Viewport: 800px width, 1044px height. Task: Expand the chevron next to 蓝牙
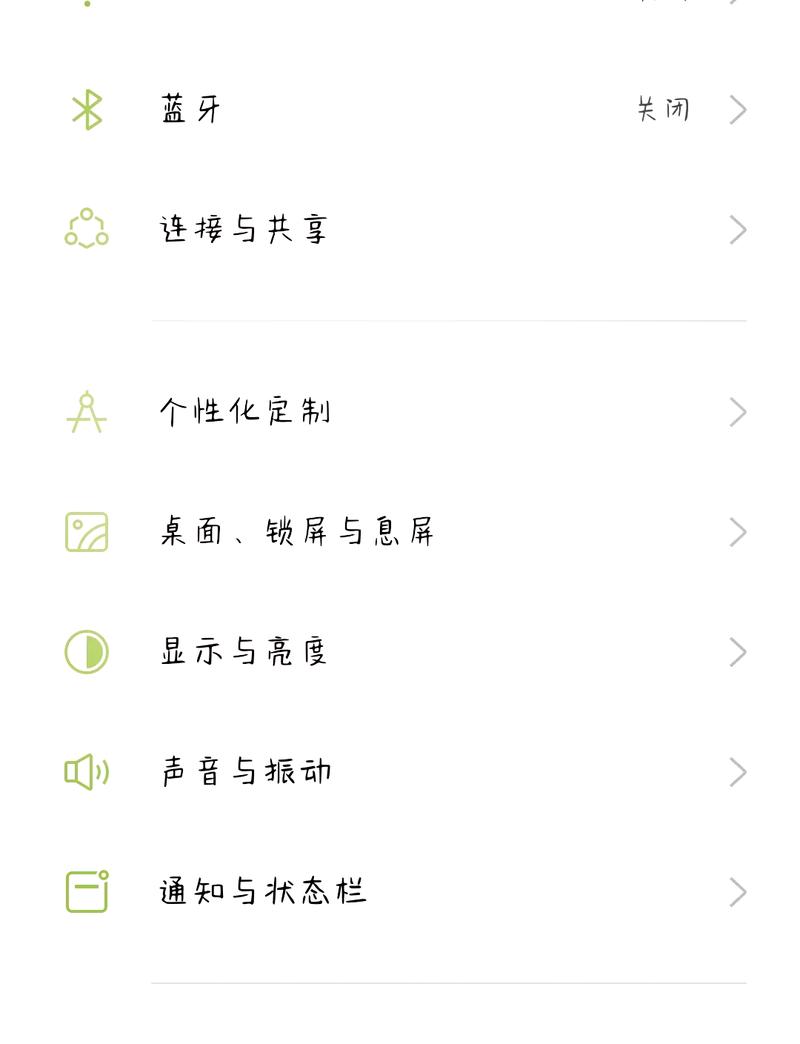737,110
